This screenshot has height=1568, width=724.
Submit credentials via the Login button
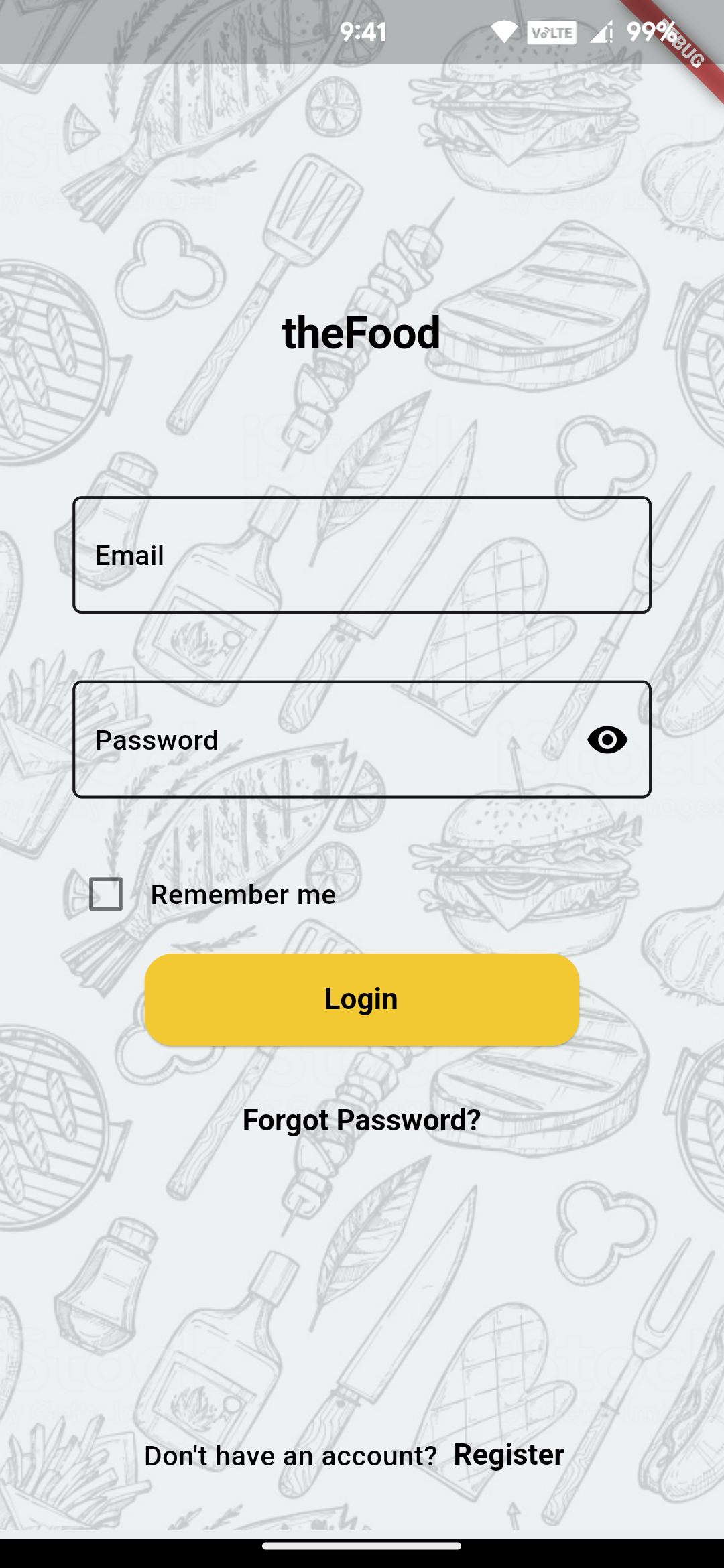click(x=361, y=999)
